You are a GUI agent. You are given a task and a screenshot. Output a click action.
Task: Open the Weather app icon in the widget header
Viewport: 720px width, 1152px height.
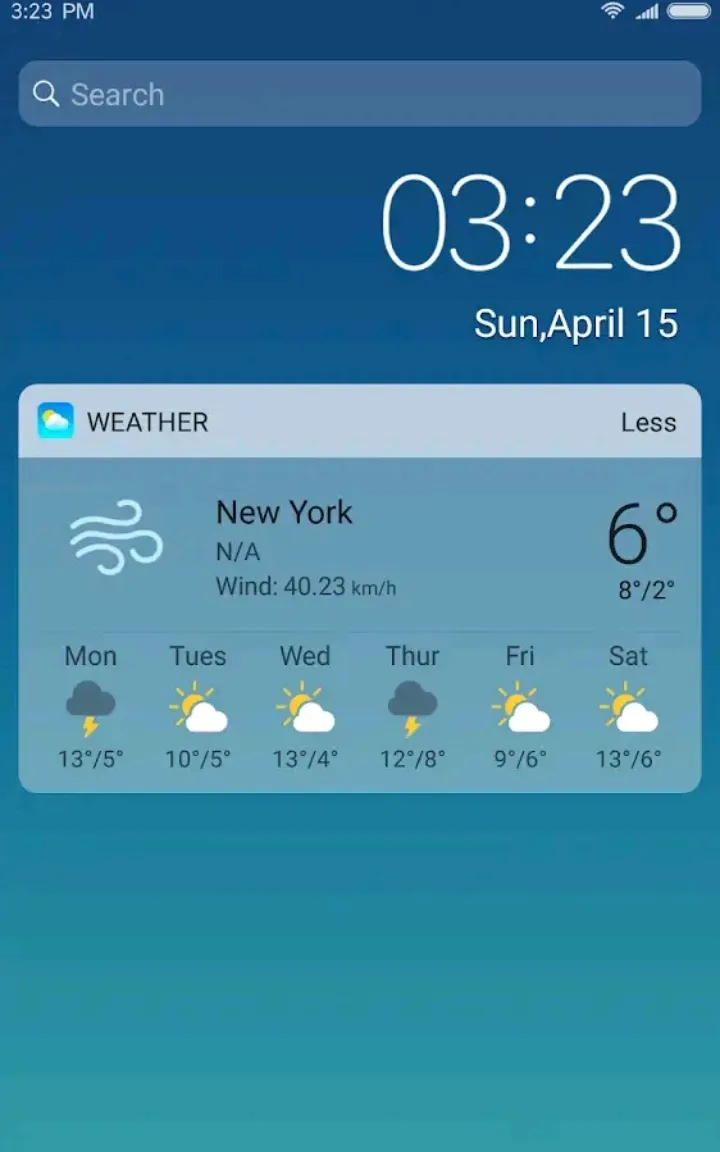tap(56, 421)
